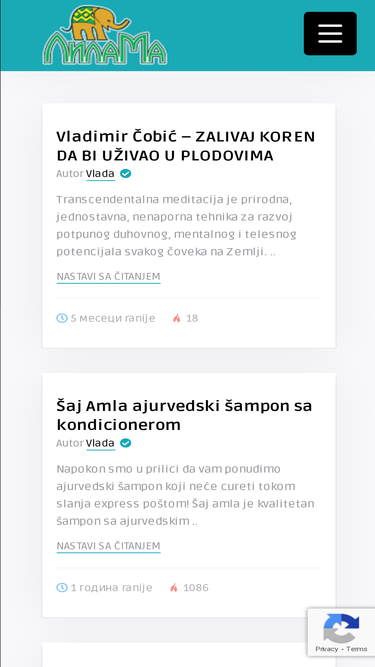The width and height of the screenshot is (375, 667).
Task: Open the Vladimir Čobić article title
Action: point(186,146)
